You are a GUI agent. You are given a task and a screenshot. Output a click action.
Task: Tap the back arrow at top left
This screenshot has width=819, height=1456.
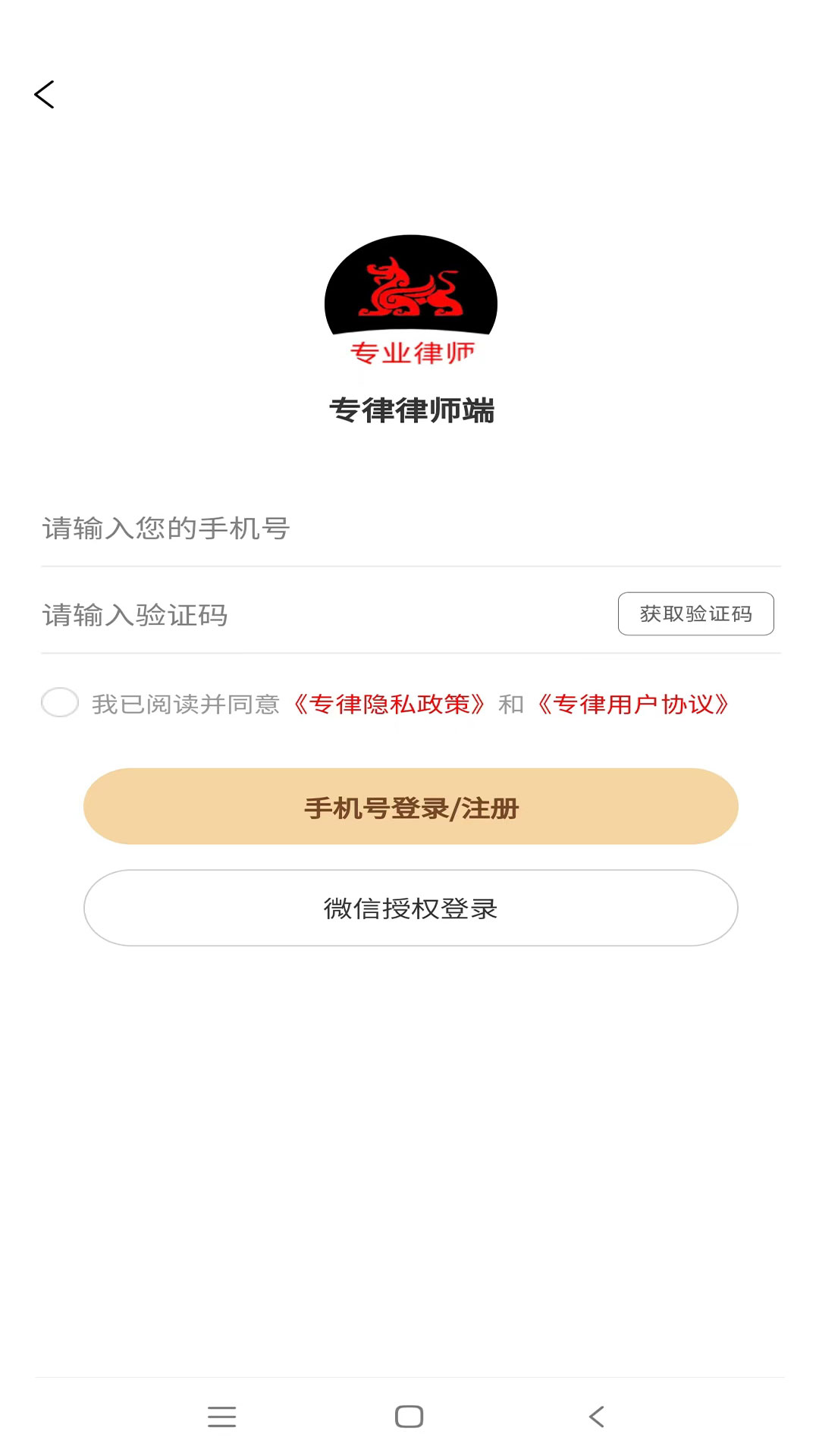[x=44, y=95]
